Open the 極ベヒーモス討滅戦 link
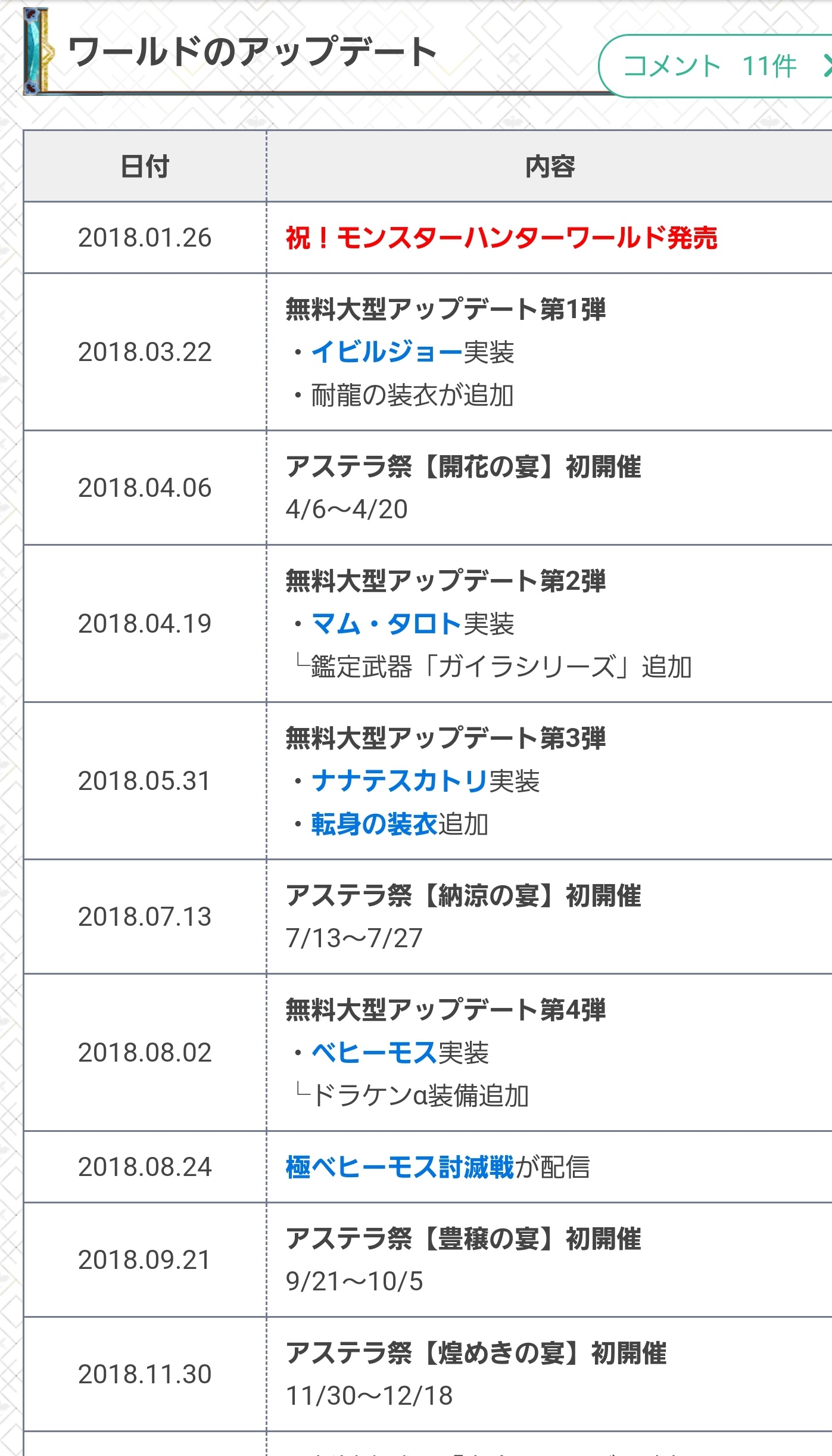This screenshot has height=1456, width=832. 400,1167
